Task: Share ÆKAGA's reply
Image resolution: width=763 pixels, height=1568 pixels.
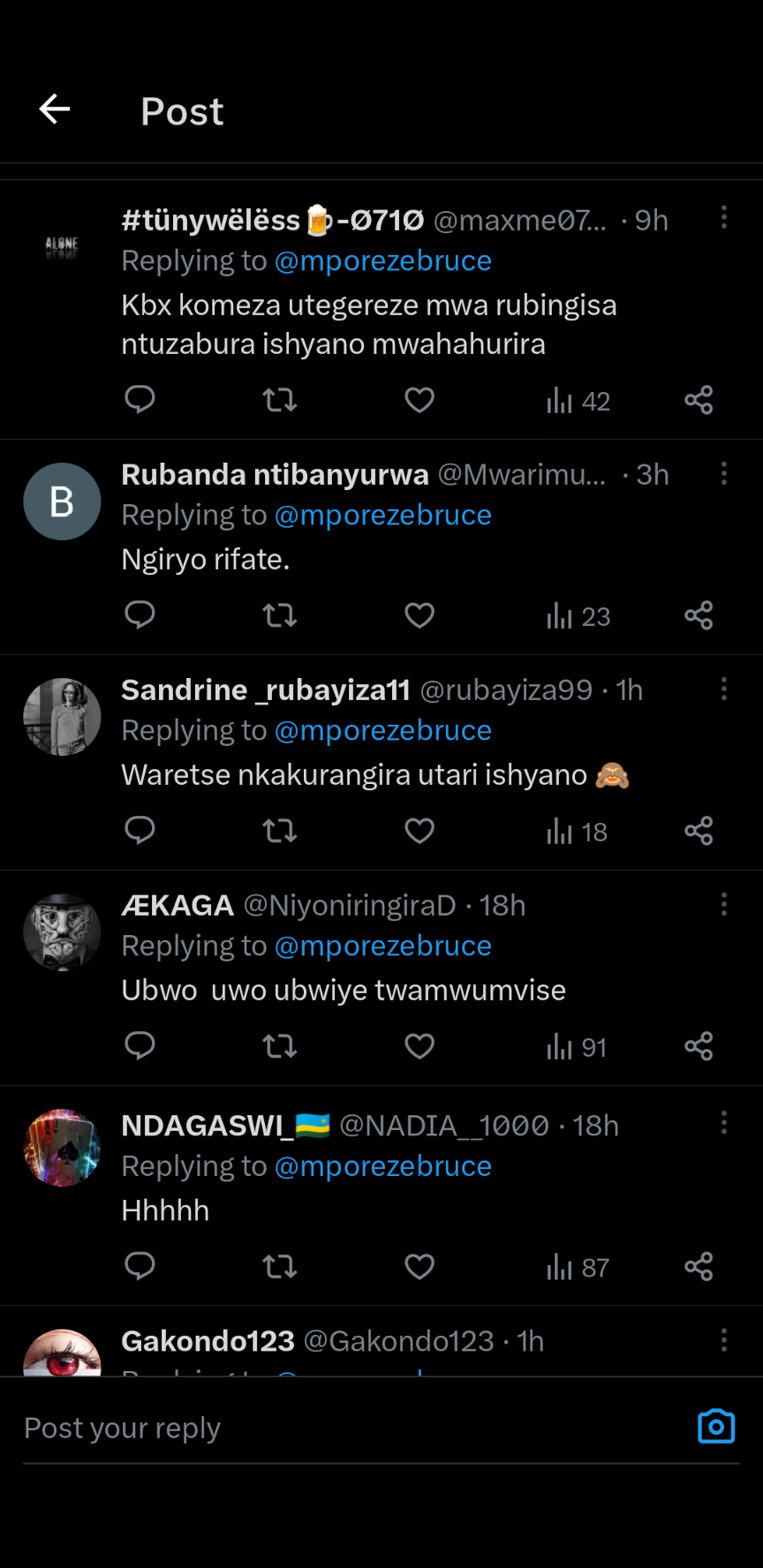Action: [699, 1046]
